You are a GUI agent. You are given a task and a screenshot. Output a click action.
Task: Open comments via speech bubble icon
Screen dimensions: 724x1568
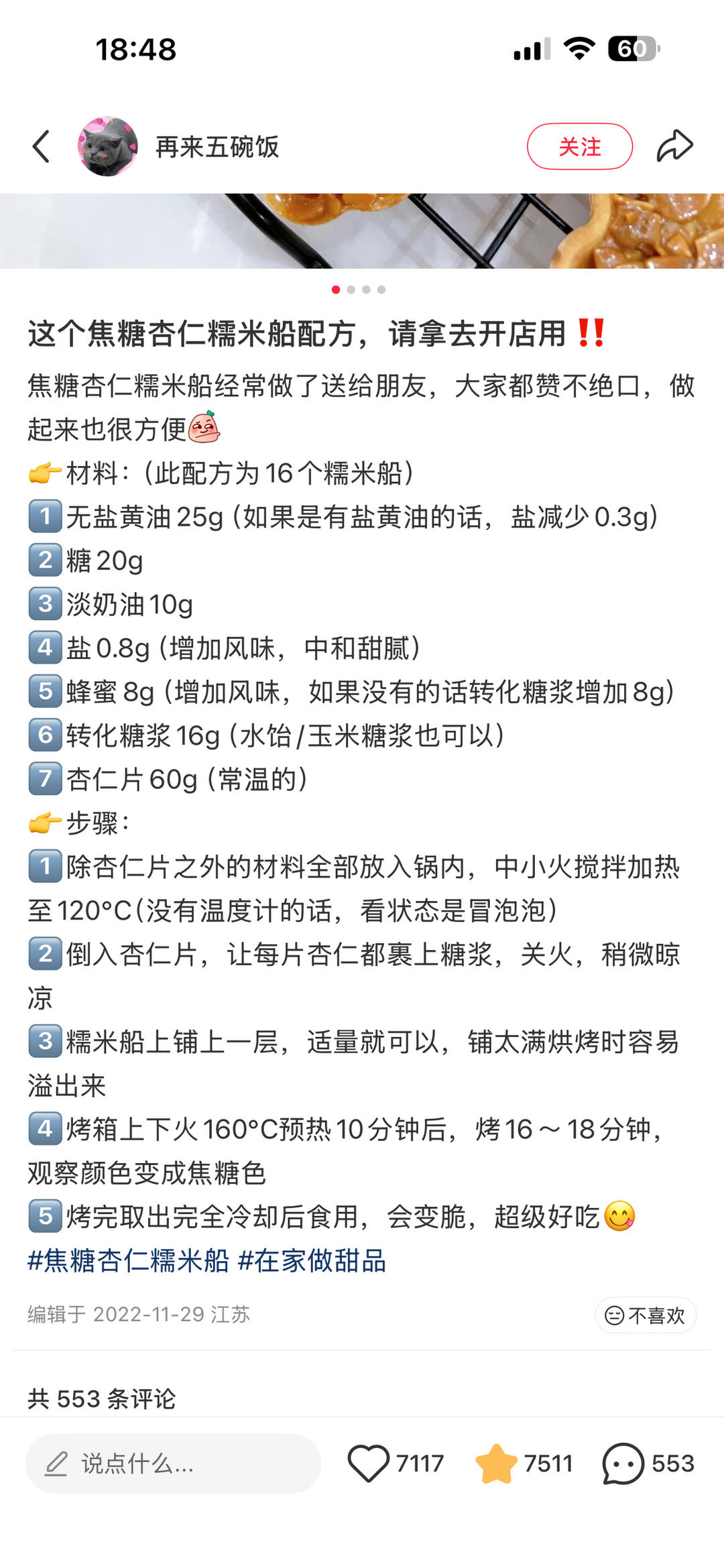pos(623,1463)
